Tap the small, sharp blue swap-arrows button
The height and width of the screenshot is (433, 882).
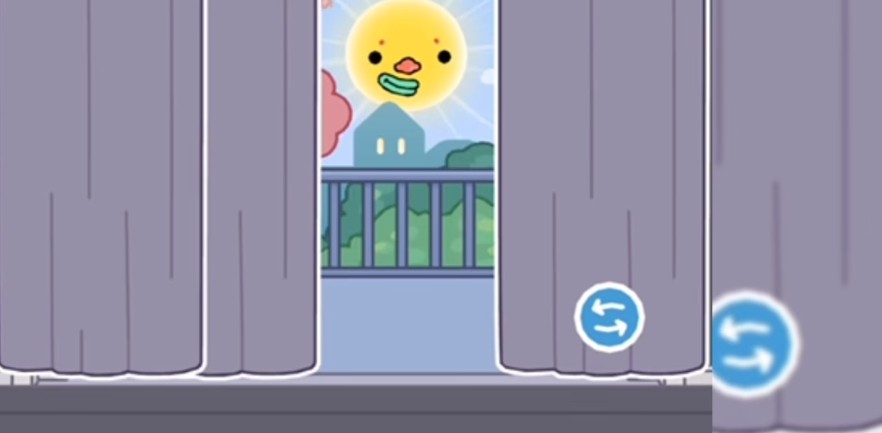click(609, 317)
